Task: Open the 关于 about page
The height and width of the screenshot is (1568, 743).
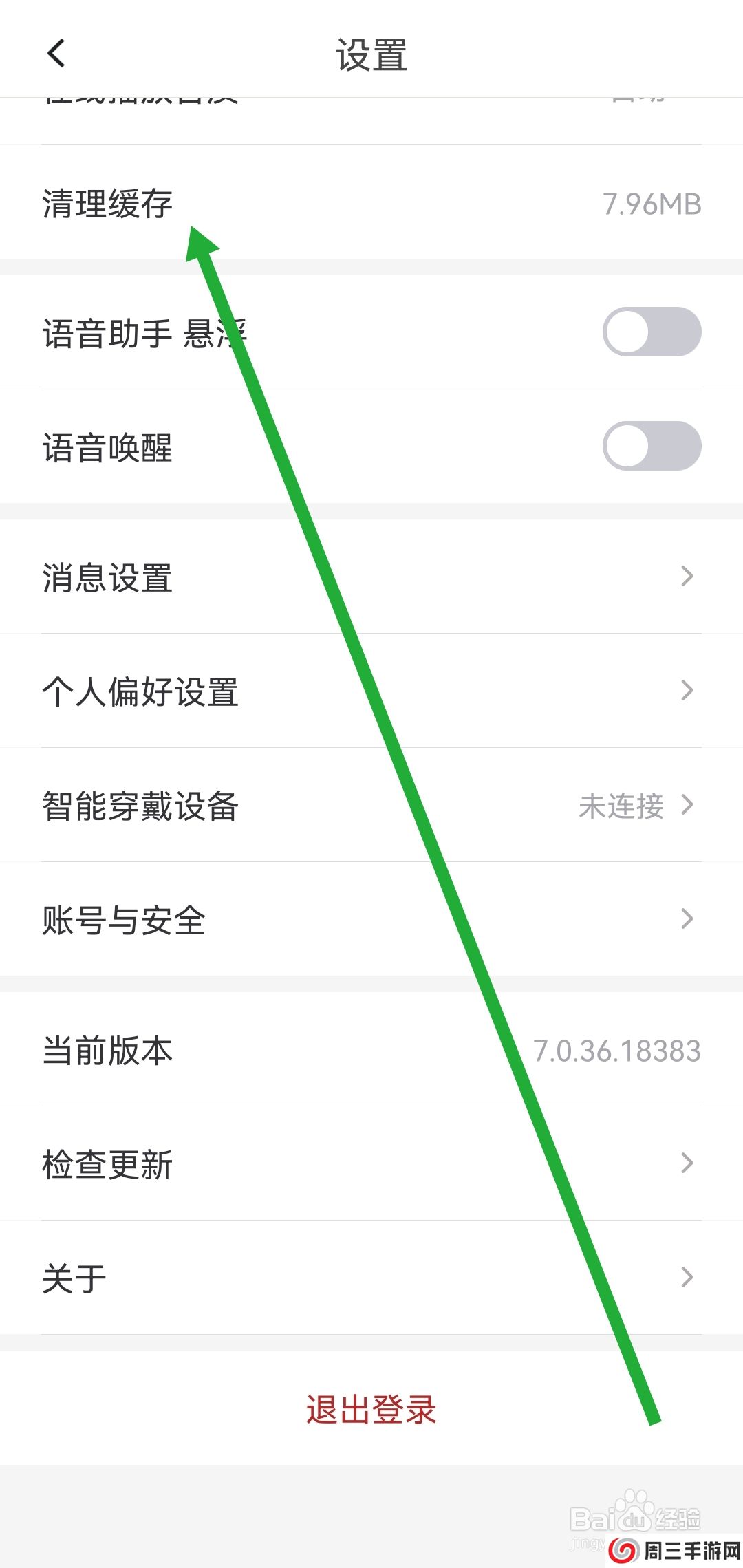Action: coord(73,1277)
